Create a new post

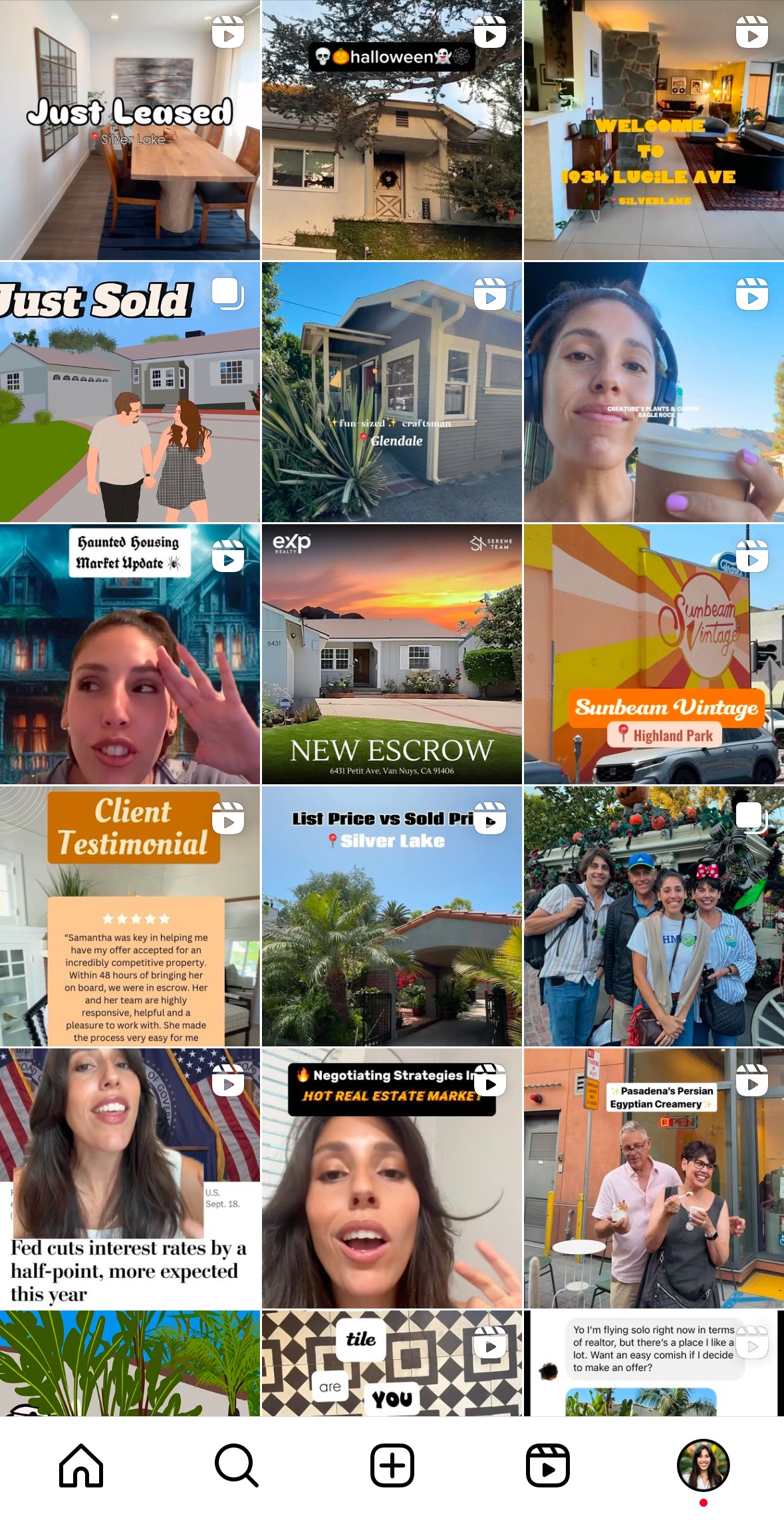click(x=392, y=1464)
